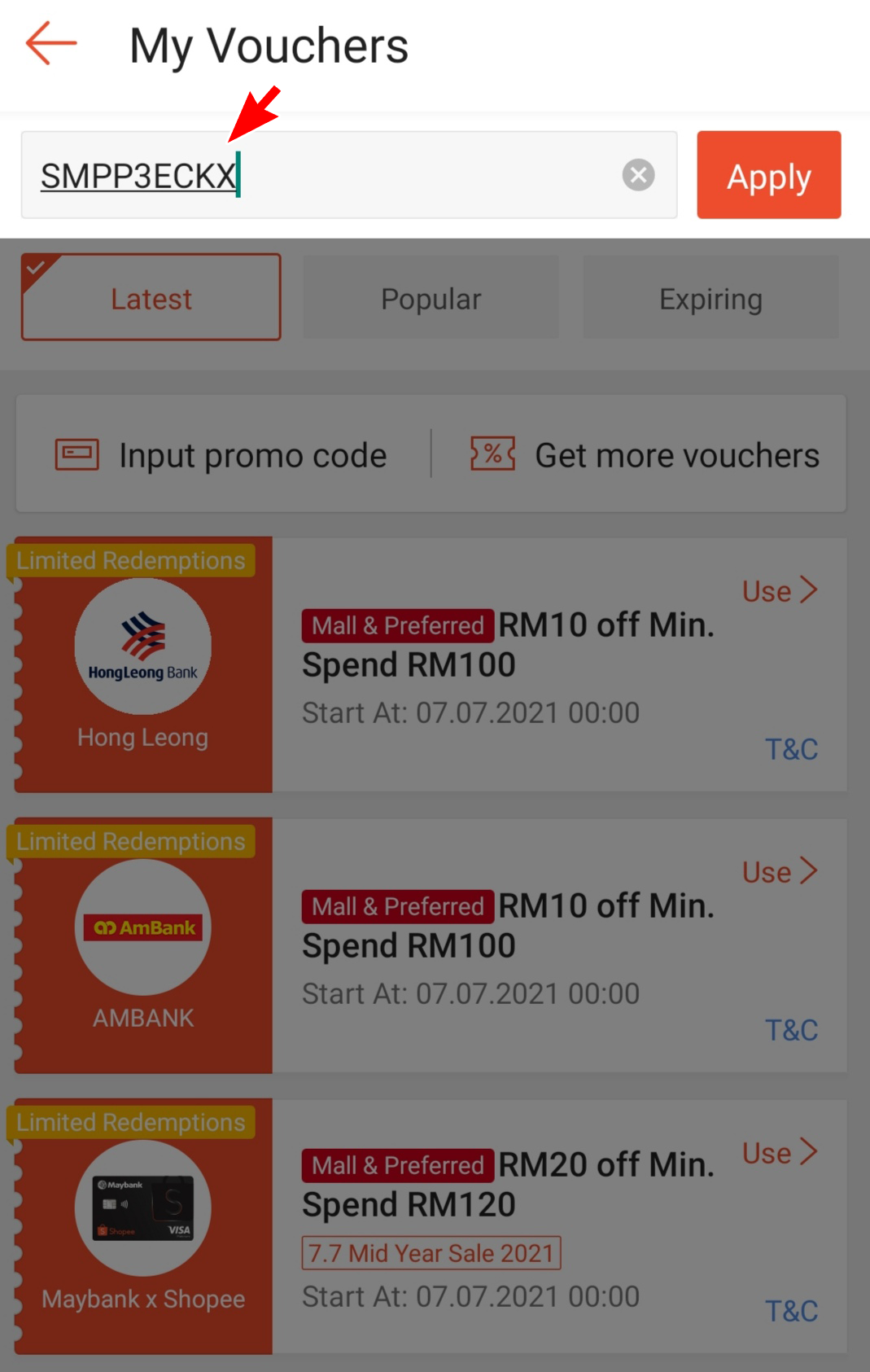The image size is (870, 1372).
Task: Go back from My Vouchers
Action: [x=50, y=44]
